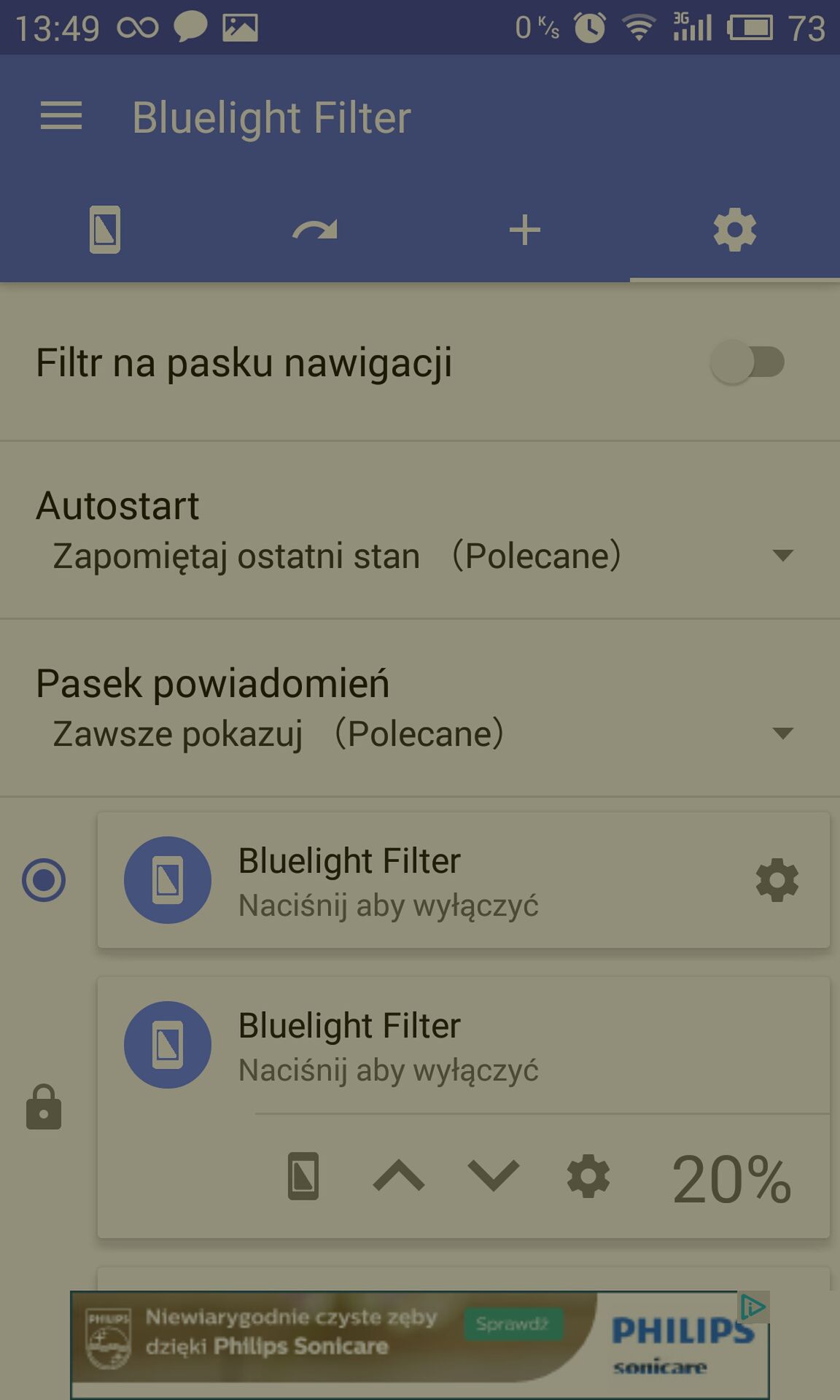Tap gear icon in first Bluelight Filter card
The width and height of the screenshot is (840, 1400).
tap(777, 880)
